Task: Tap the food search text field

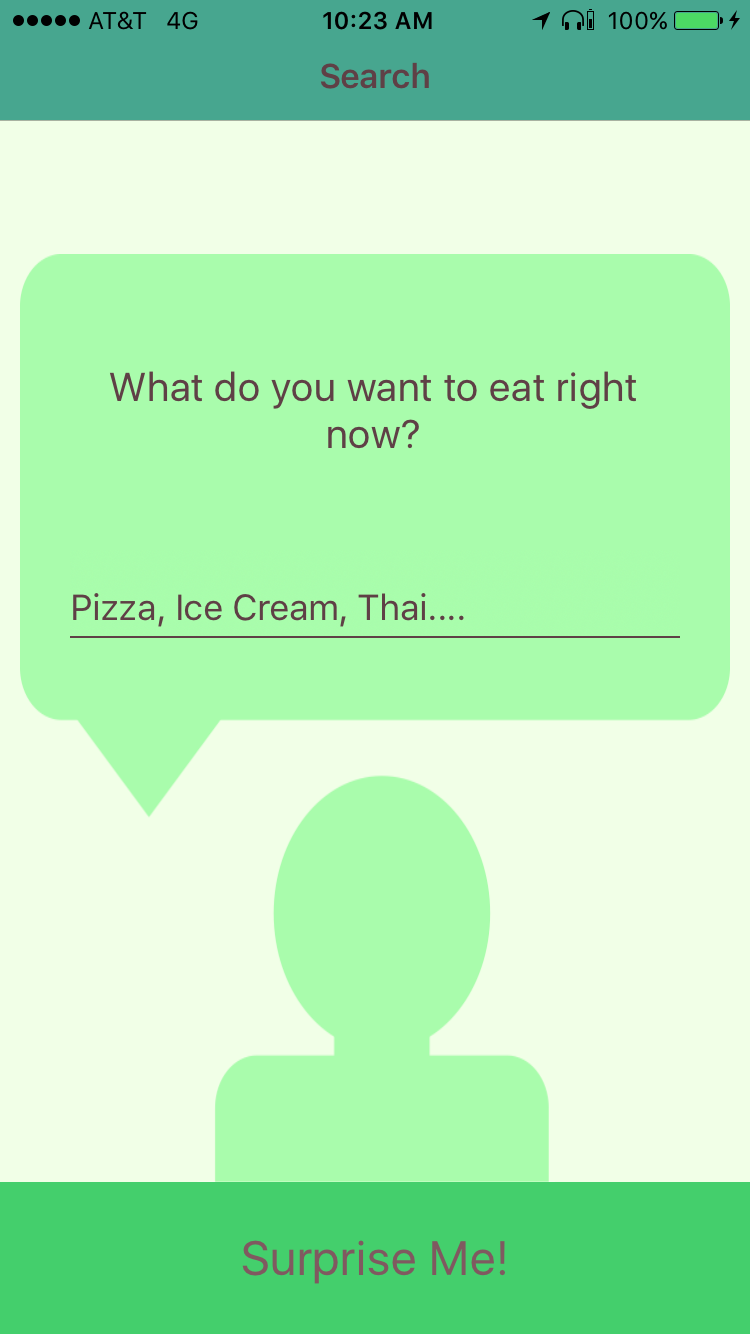Action: (375, 608)
